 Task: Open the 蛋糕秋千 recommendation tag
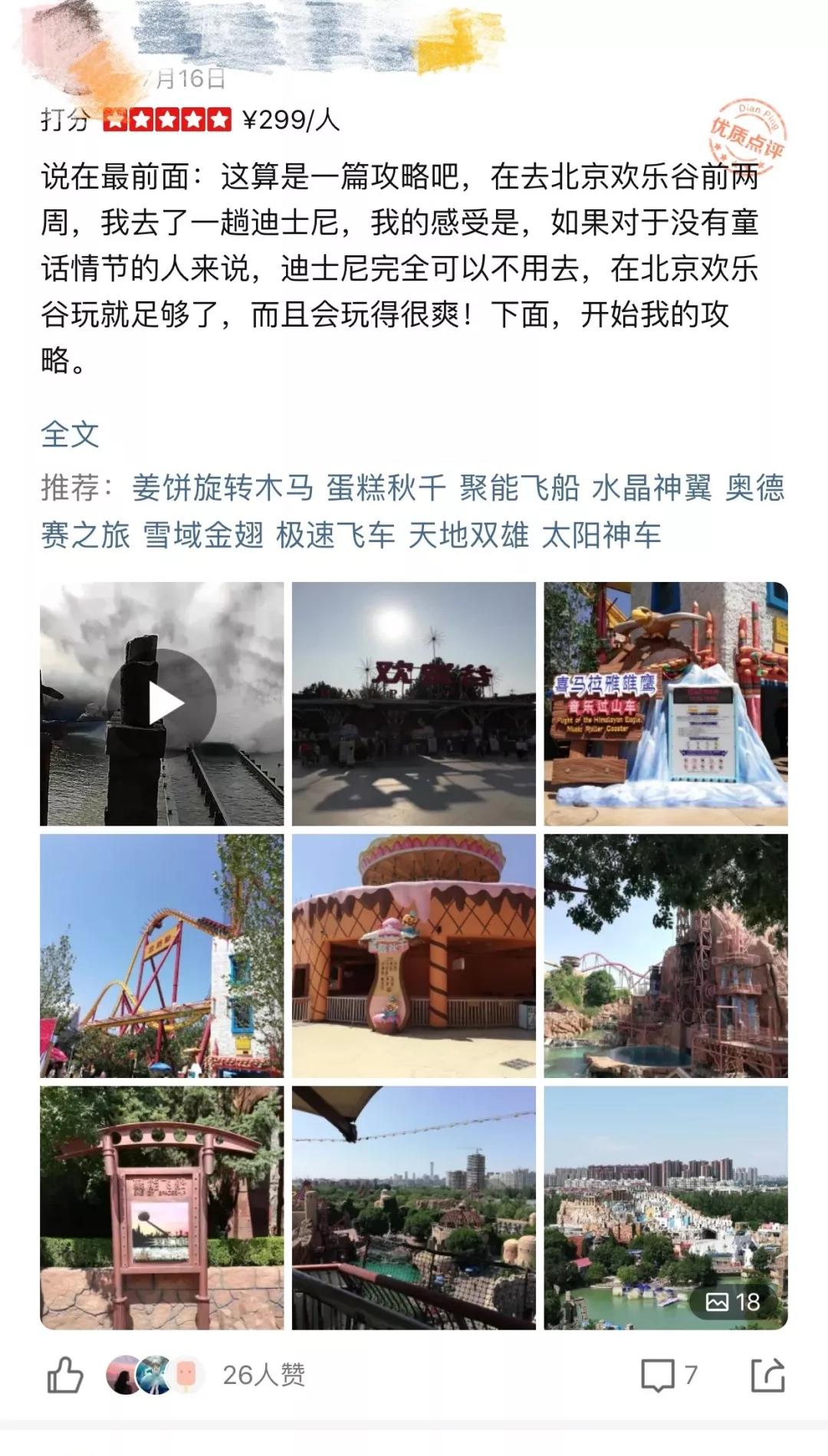(x=386, y=488)
